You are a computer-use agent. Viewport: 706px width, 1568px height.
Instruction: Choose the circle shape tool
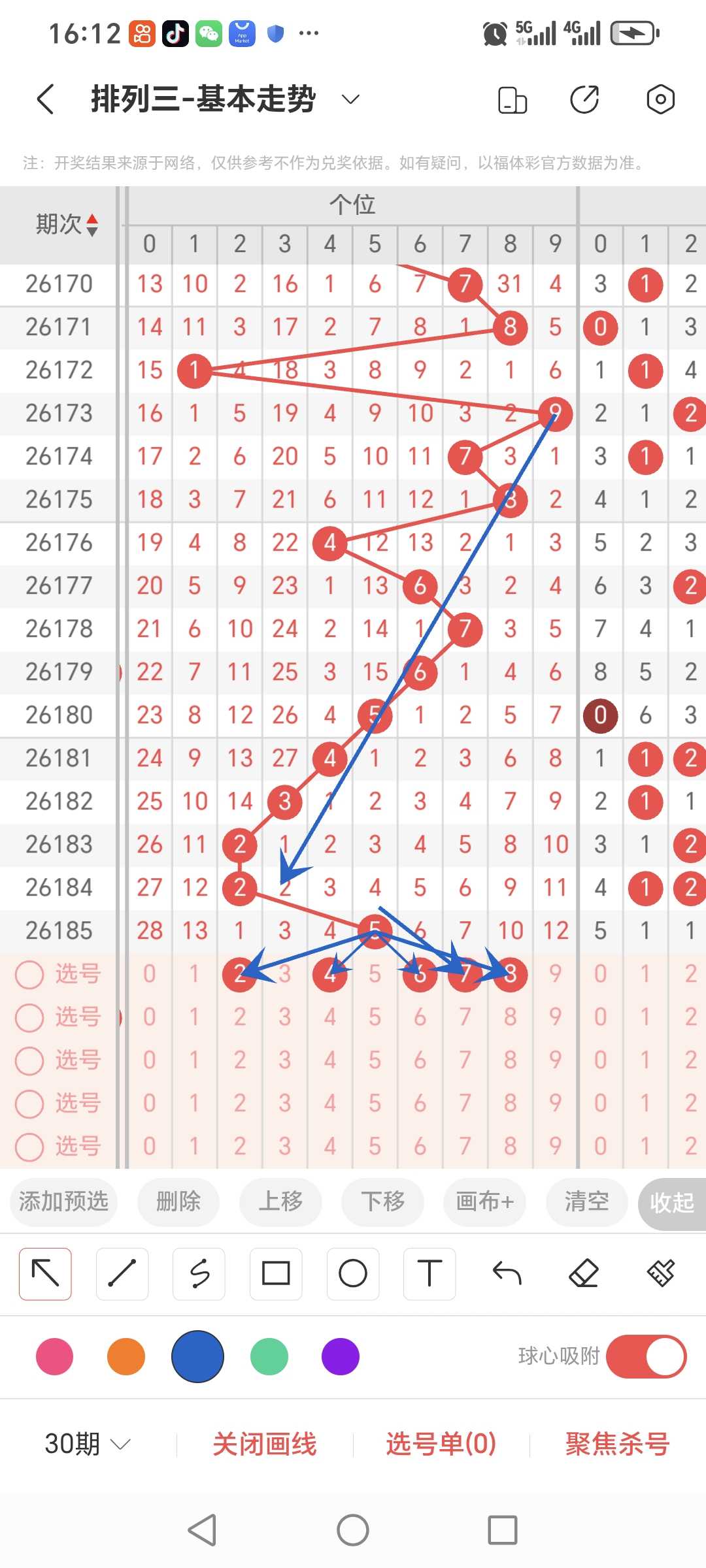[353, 1273]
